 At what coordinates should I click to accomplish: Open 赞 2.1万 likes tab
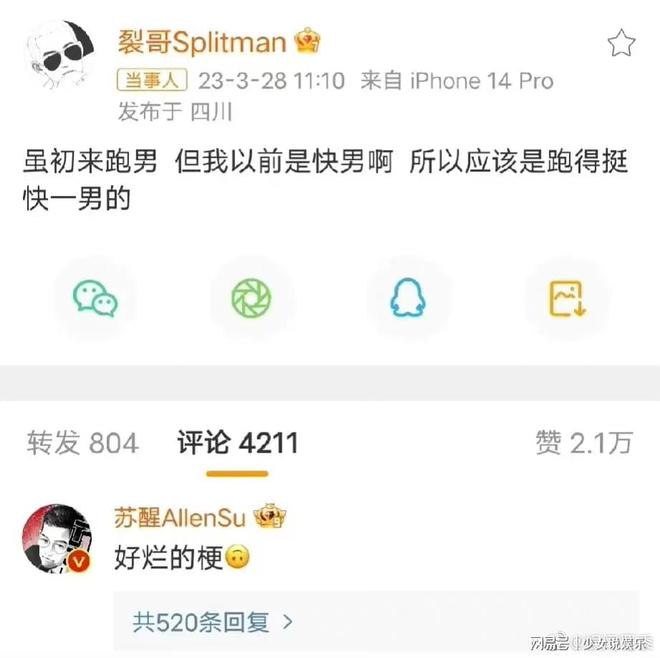coord(584,443)
